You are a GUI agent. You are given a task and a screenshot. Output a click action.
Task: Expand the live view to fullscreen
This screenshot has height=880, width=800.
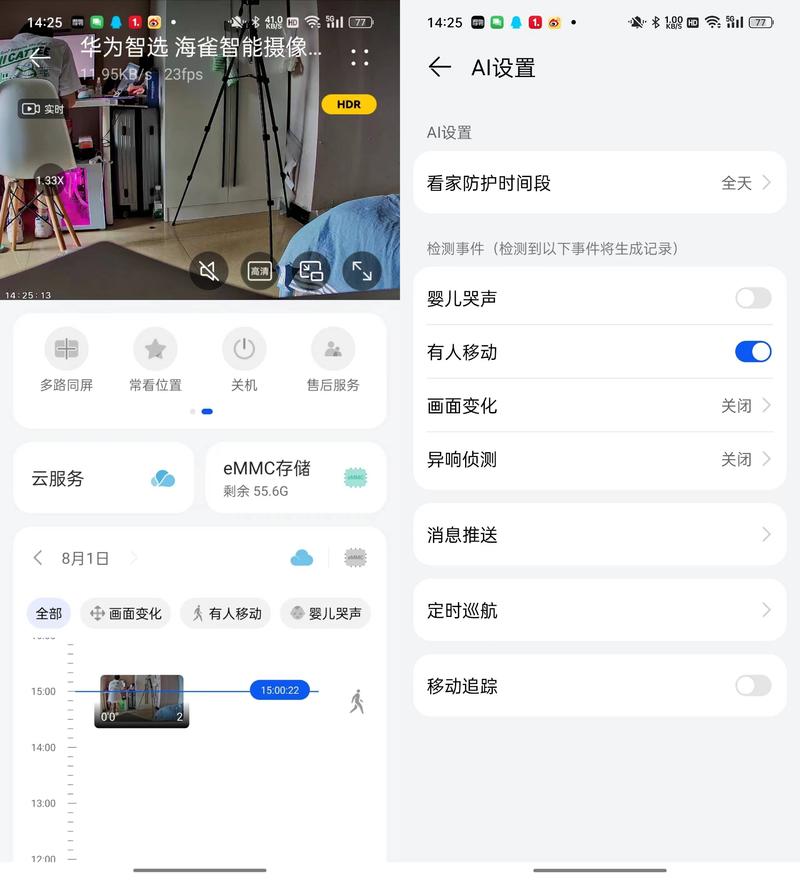tap(361, 270)
